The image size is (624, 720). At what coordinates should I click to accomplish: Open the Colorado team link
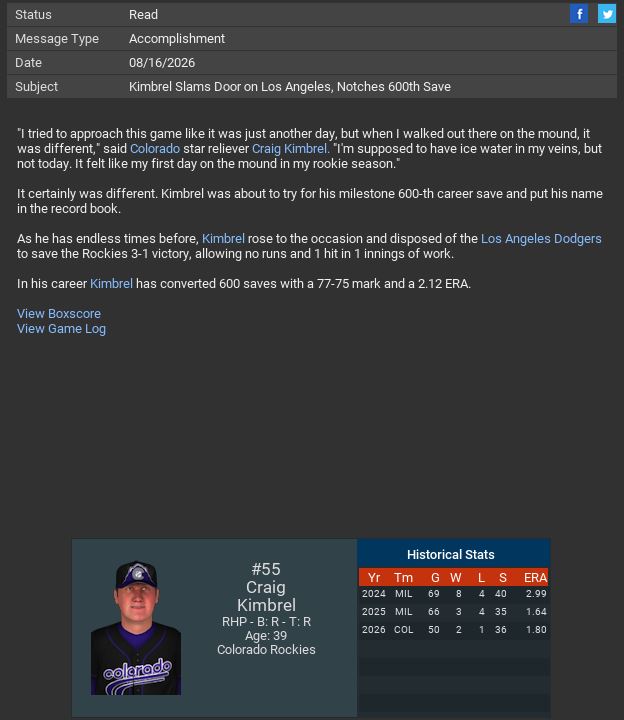point(155,149)
